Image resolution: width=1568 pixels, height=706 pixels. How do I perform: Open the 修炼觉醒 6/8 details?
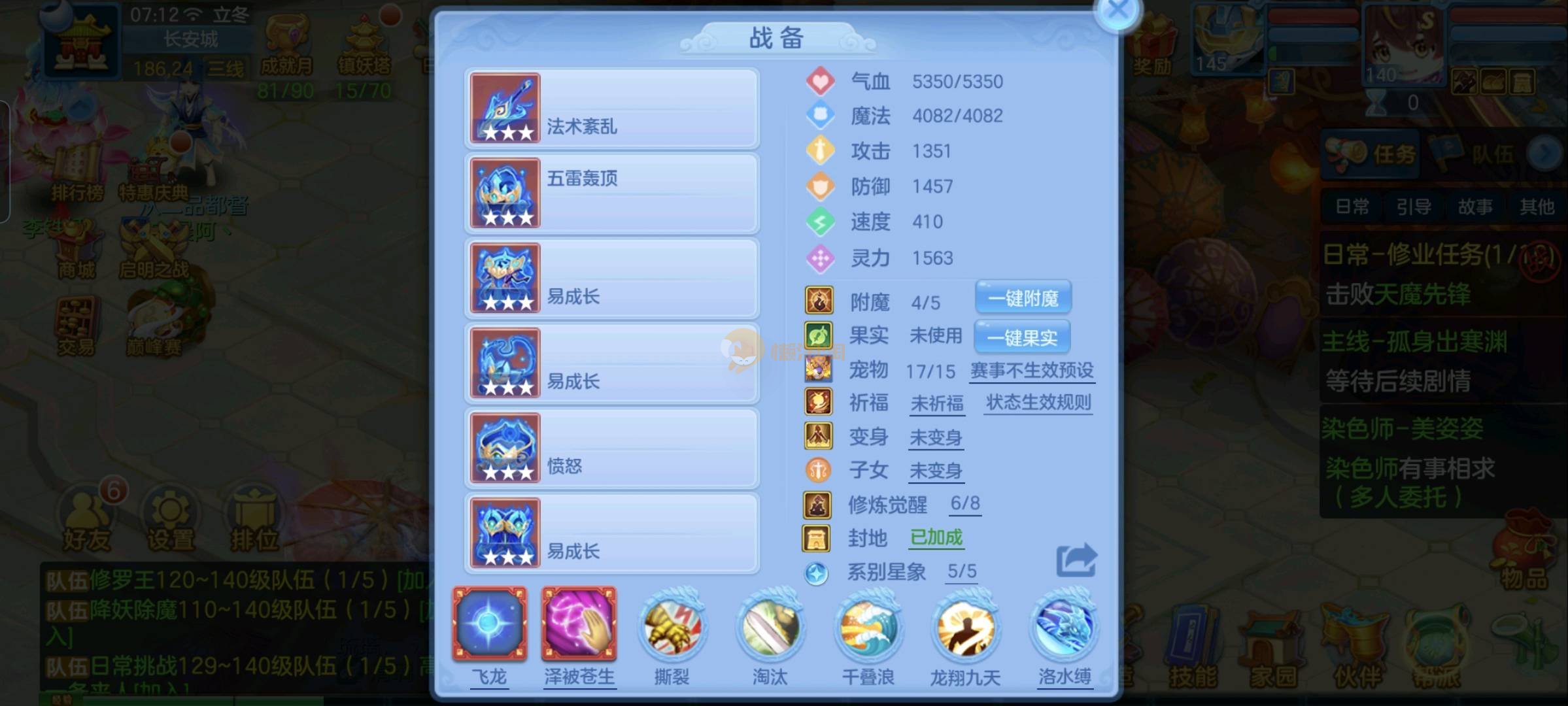pyautogui.click(x=964, y=503)
